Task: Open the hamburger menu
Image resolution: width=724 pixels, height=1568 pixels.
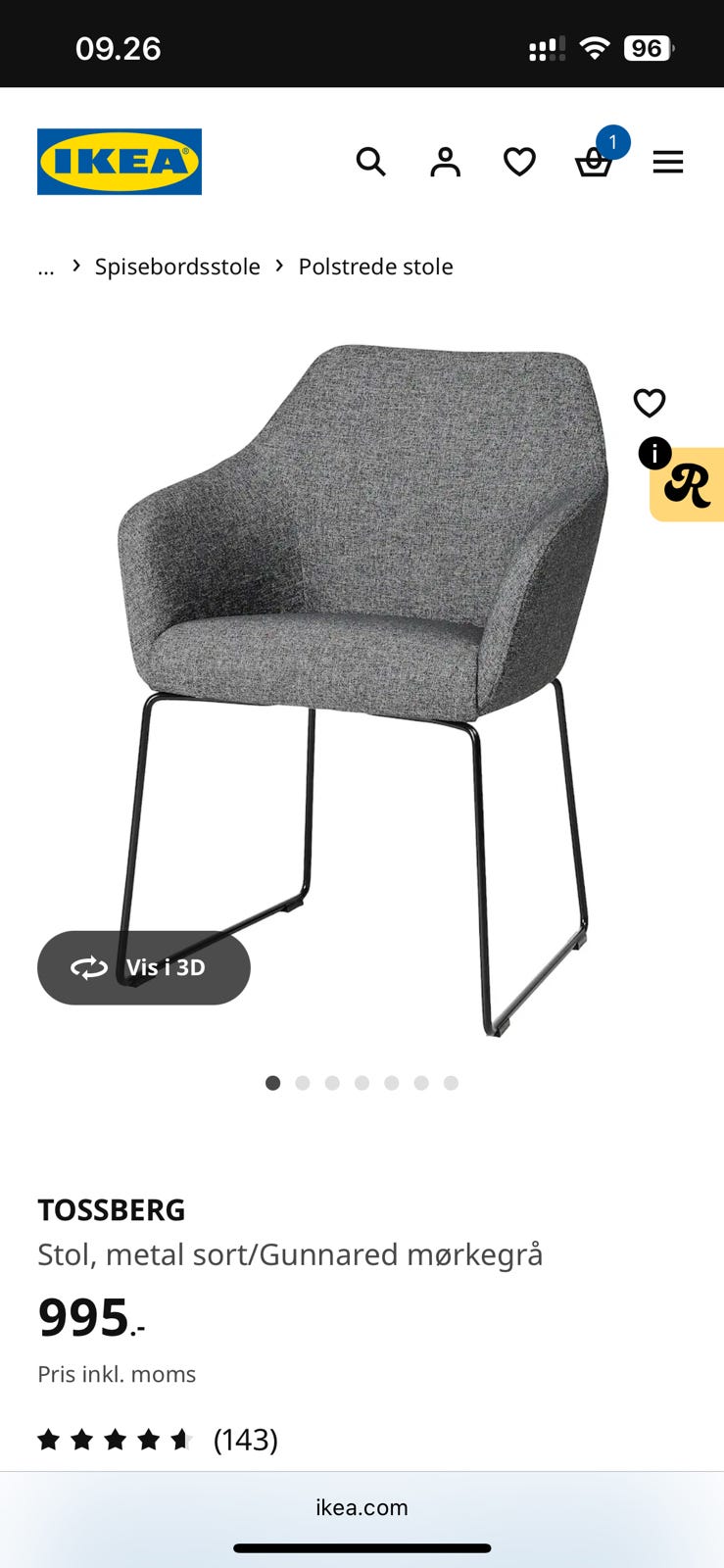Action: (x=668, y=162)
